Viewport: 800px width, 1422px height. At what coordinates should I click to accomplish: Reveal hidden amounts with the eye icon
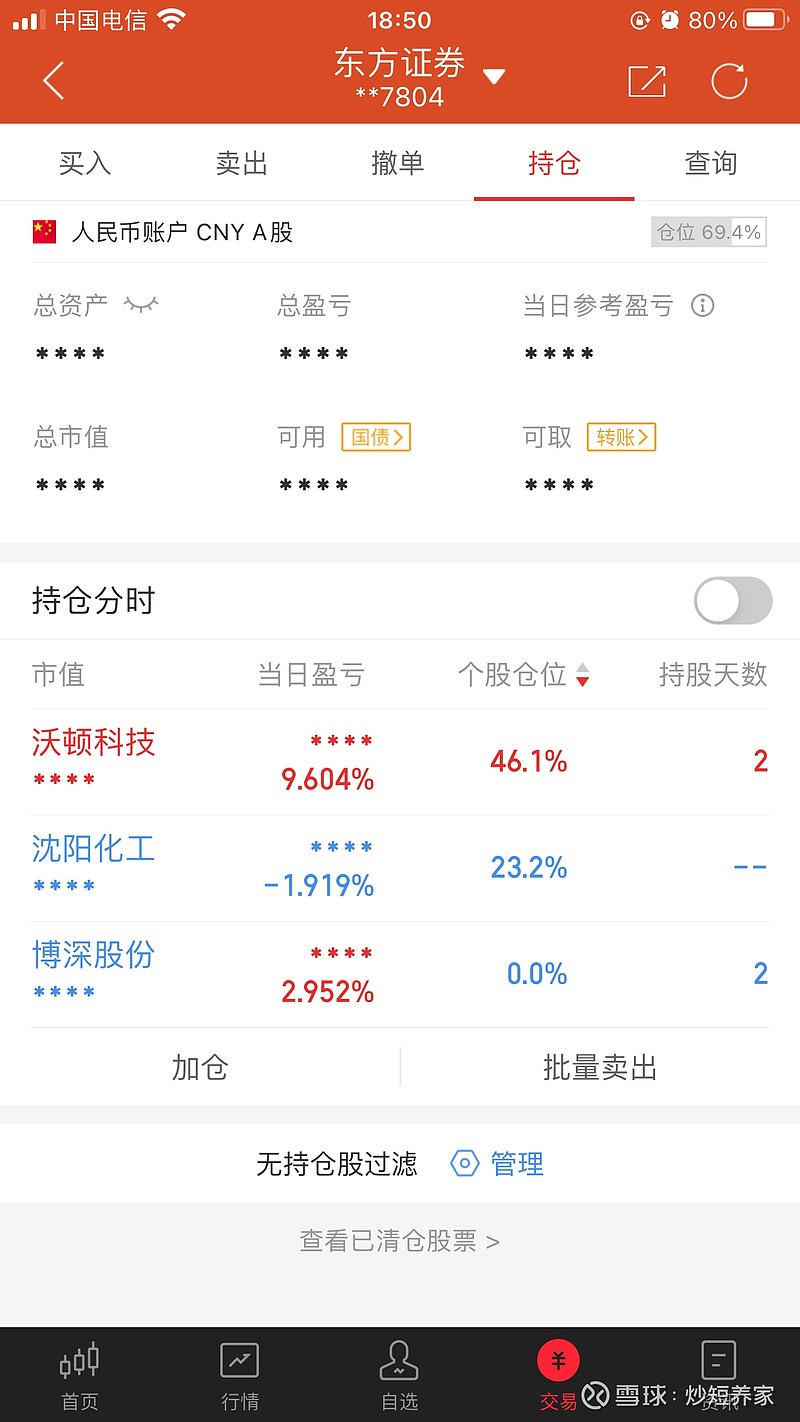point(141,304)
